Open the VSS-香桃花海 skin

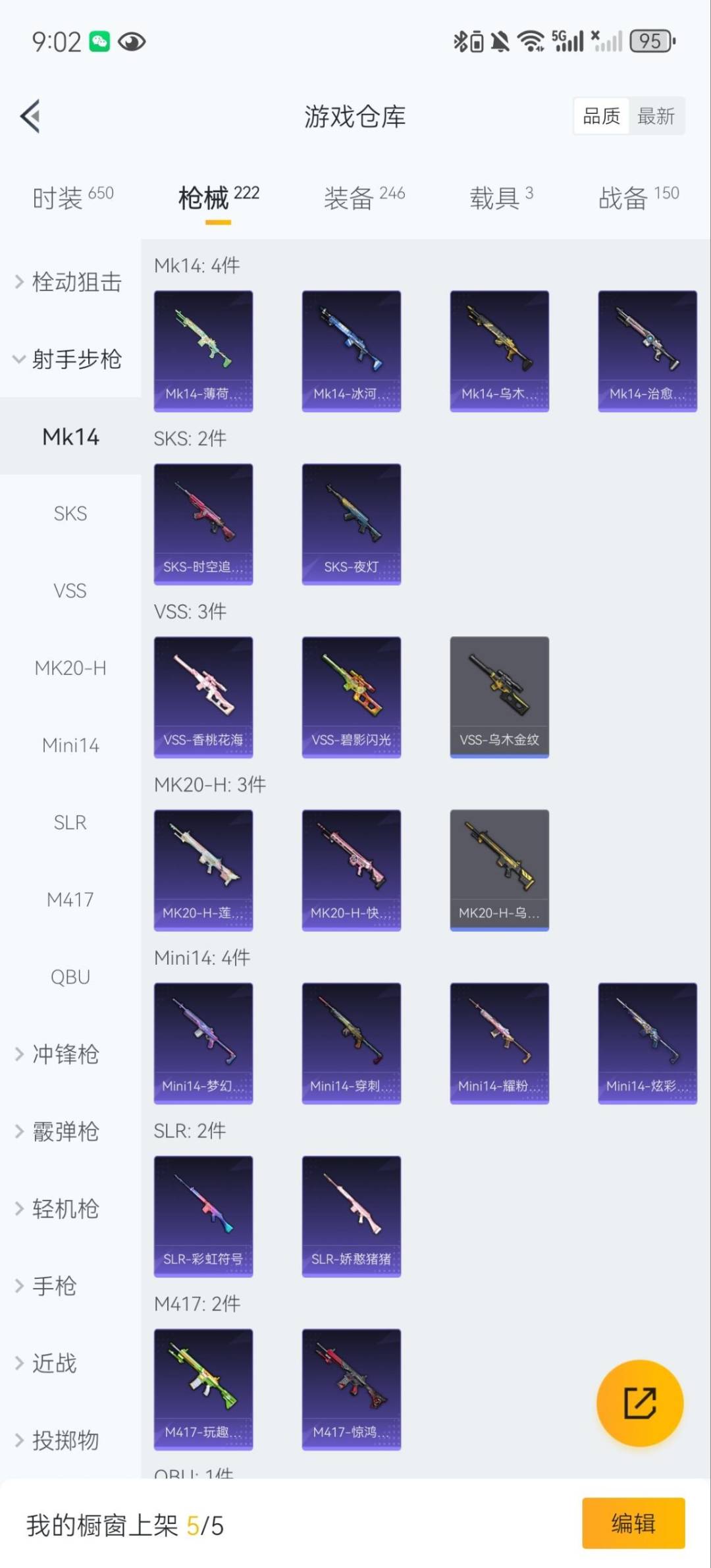(x=203, y=697)
